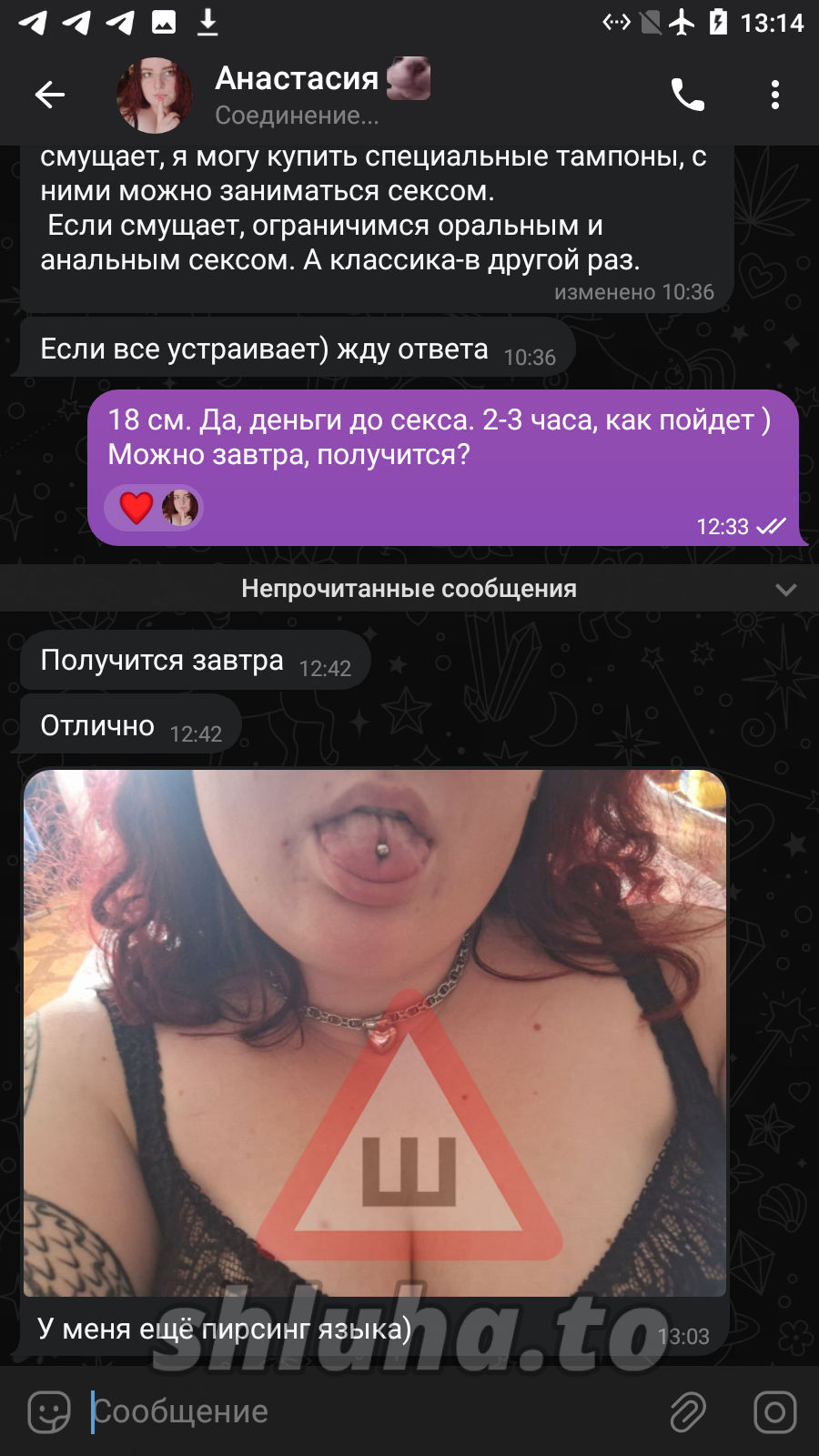This screenshot has height=1456, width=819.
Task: Focus the Сообщение text field
Action: pyautogui.click(x=364, y=1412)
